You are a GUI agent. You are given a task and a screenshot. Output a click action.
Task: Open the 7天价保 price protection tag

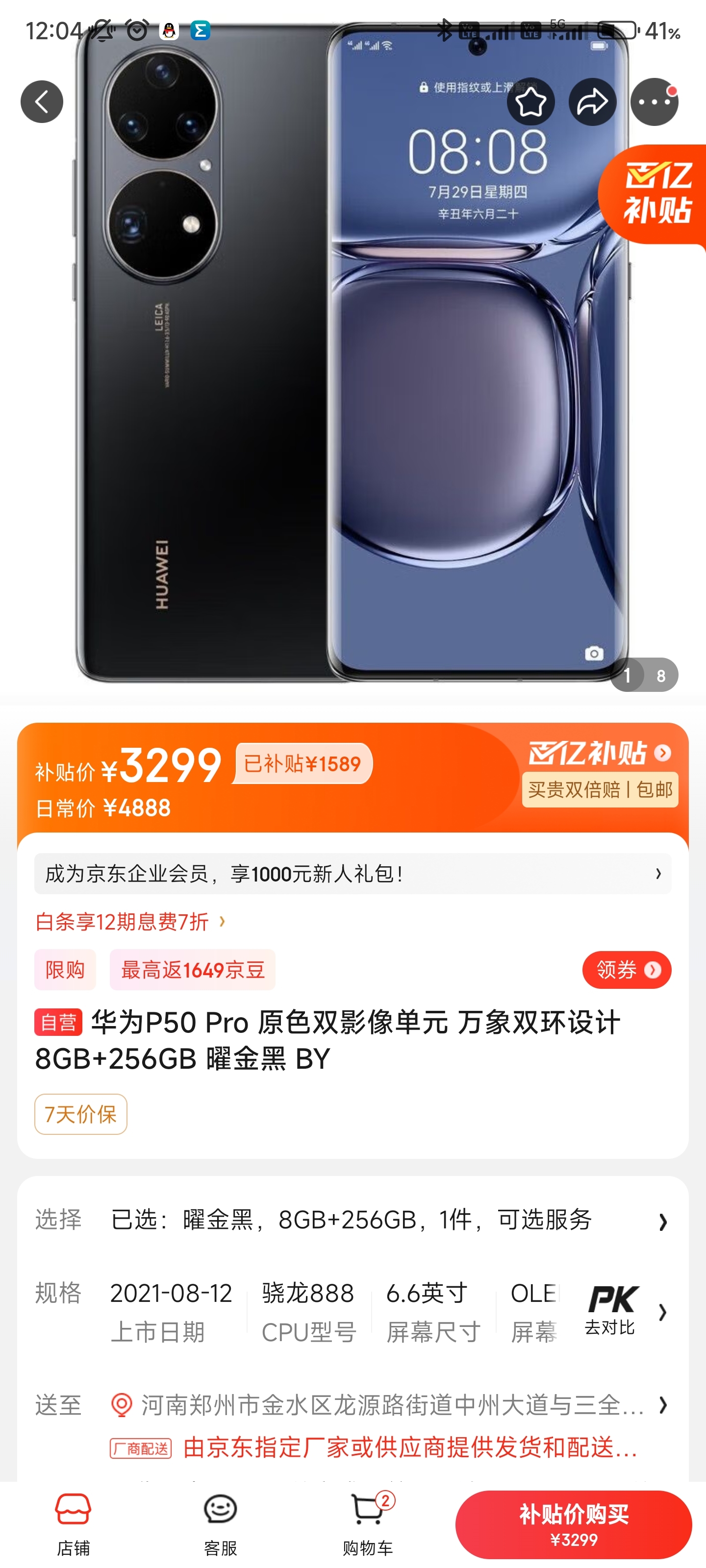click(80, 1114)
